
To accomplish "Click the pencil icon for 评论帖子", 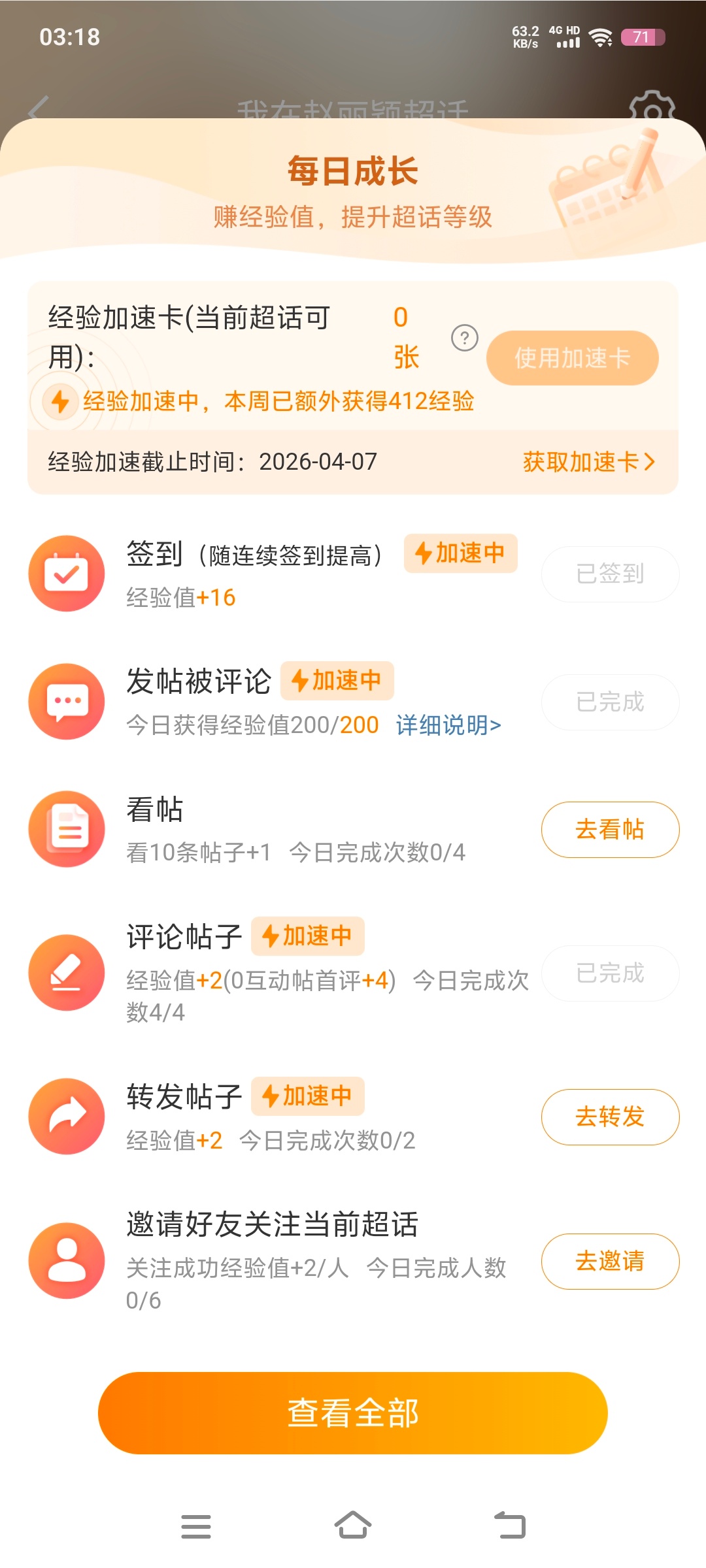I will tap(67, 973).
